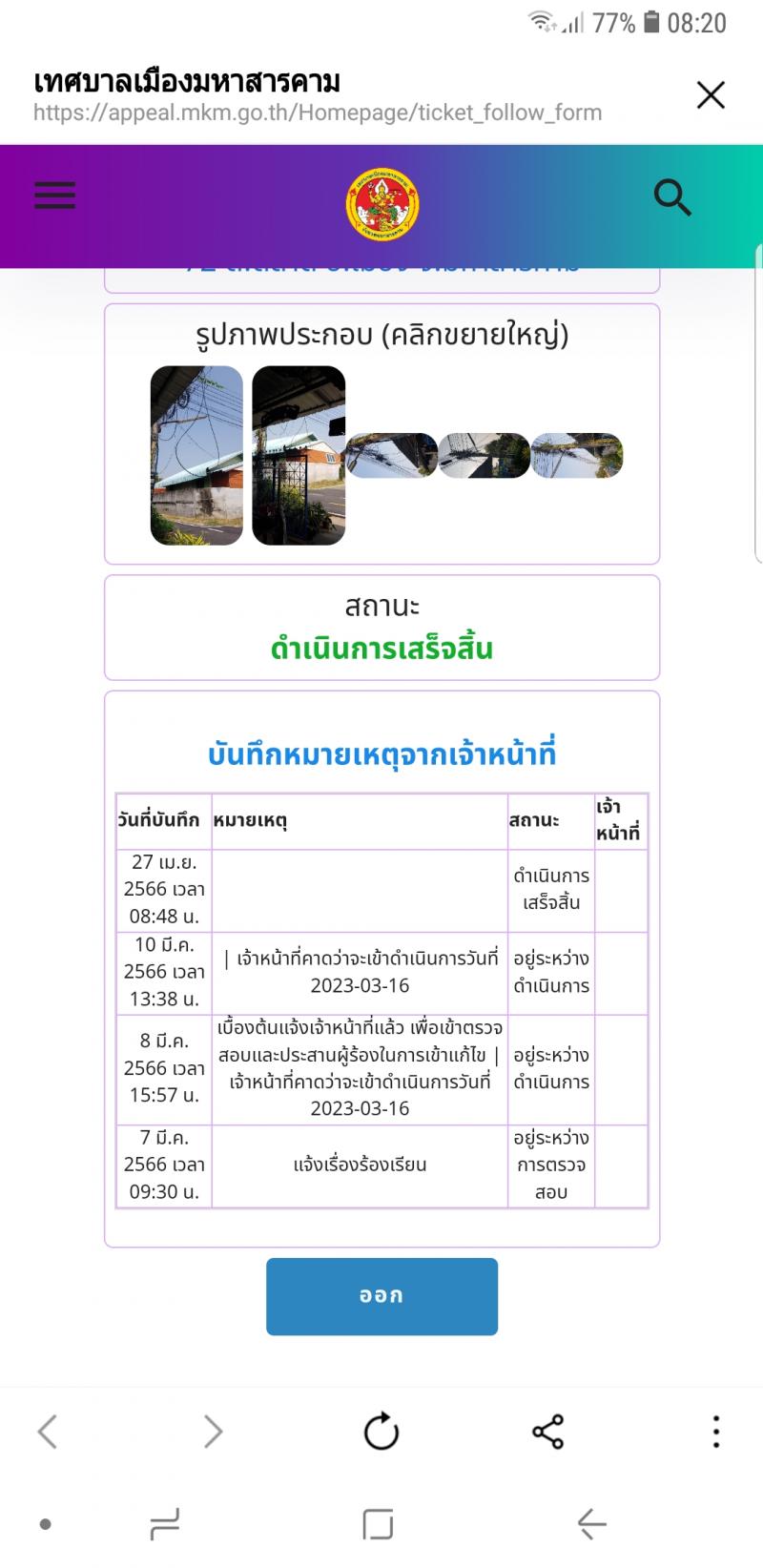Open the hamburger menu
Viewport: 763px width, 1568px height.
point(54,196)
